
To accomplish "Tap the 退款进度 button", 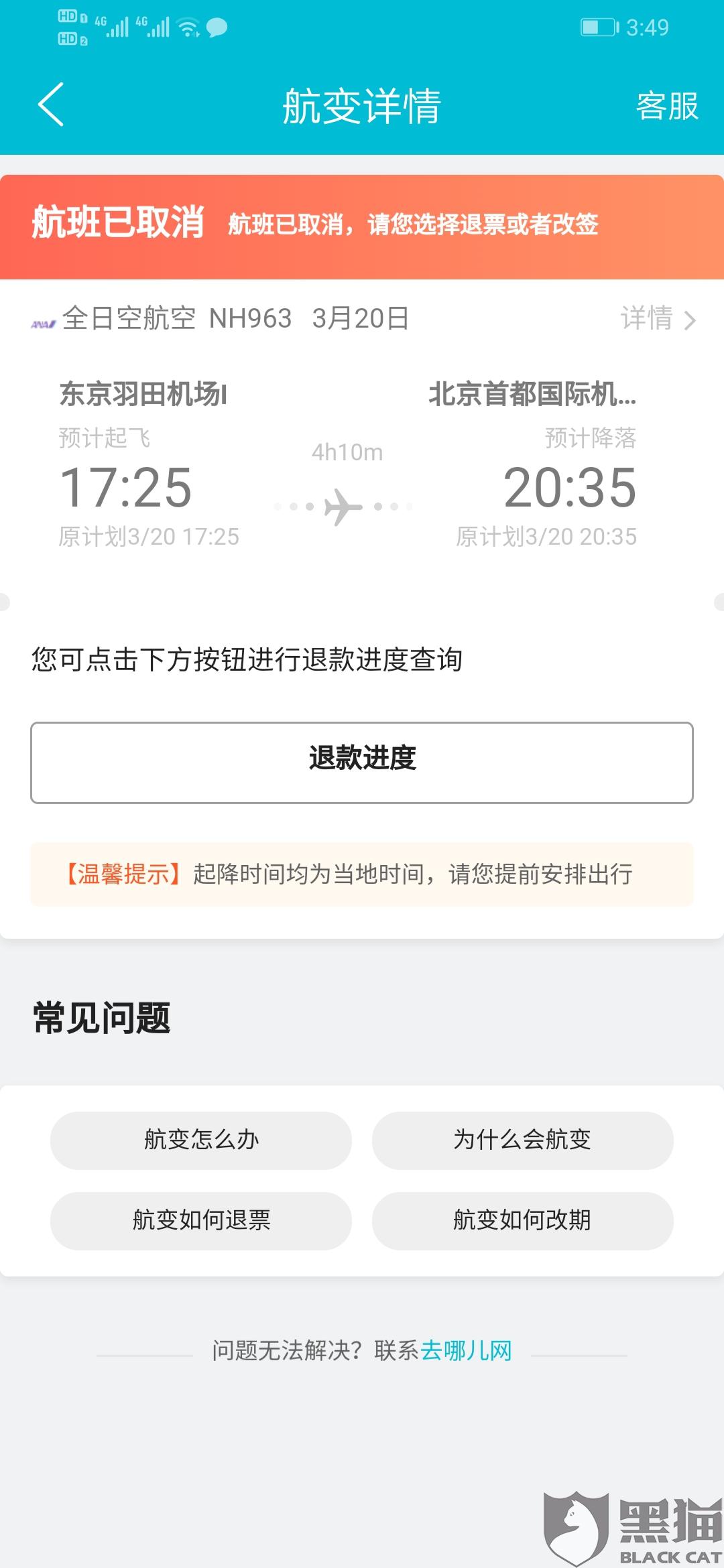I will click(362, 763).
